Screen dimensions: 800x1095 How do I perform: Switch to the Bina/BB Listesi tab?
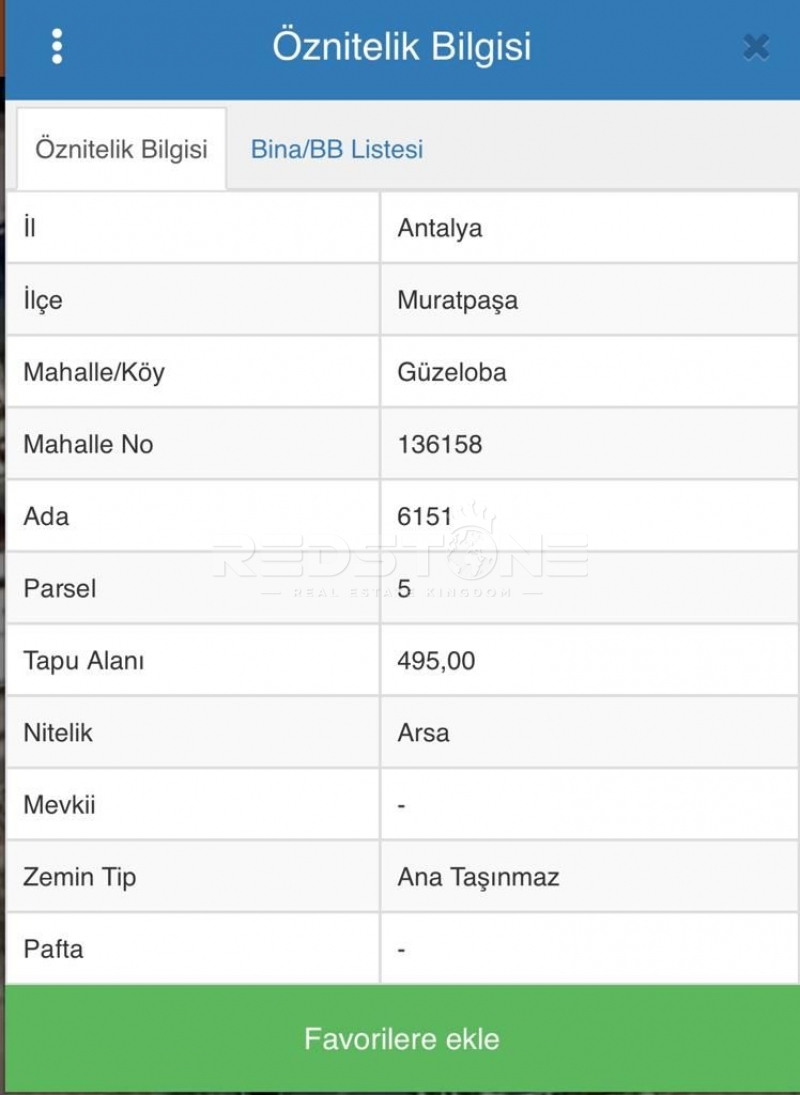(337, 150)
